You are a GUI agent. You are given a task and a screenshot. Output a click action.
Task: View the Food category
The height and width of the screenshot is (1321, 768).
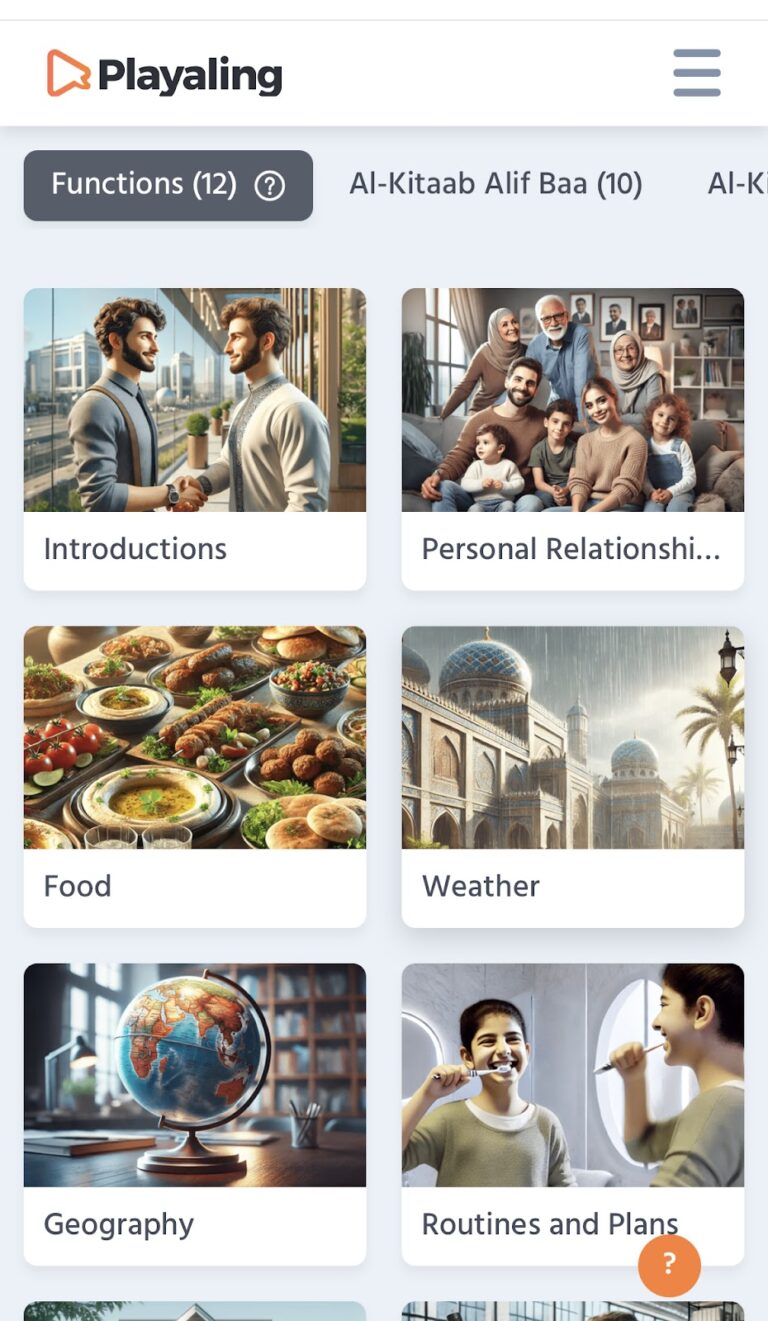point(195,776)
